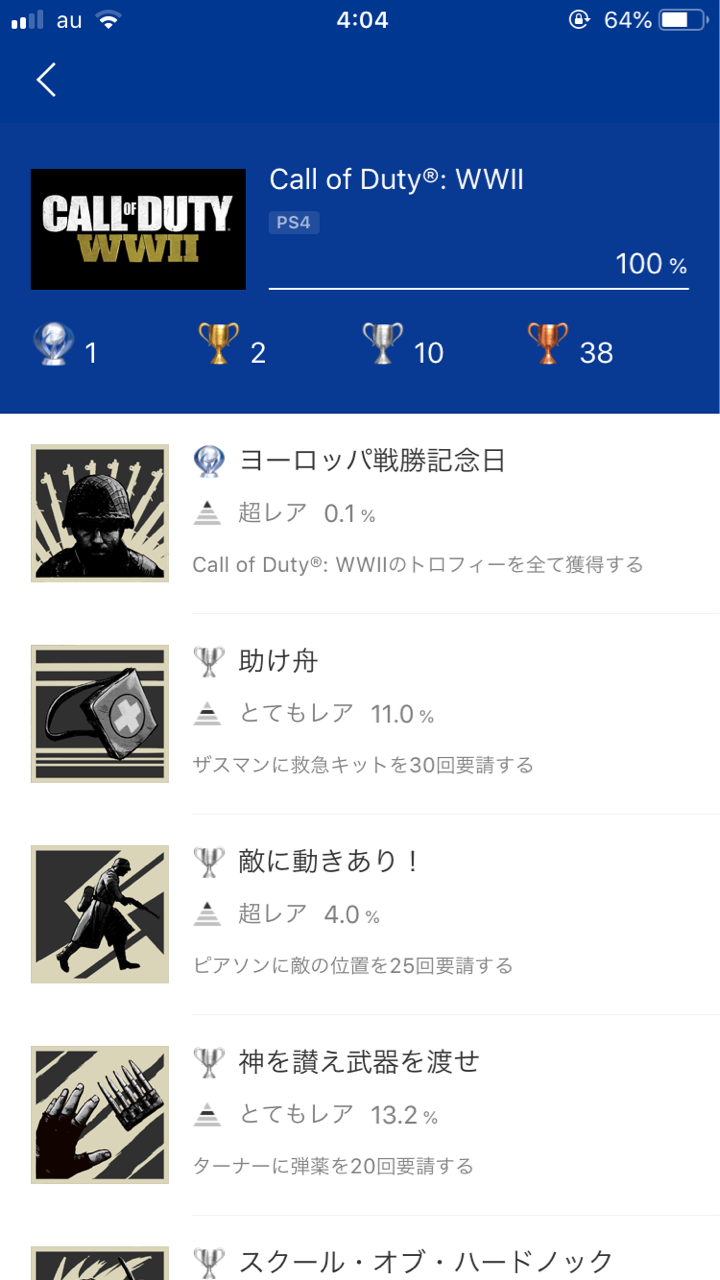Tap the PS4 platform label

pos(293,222)
